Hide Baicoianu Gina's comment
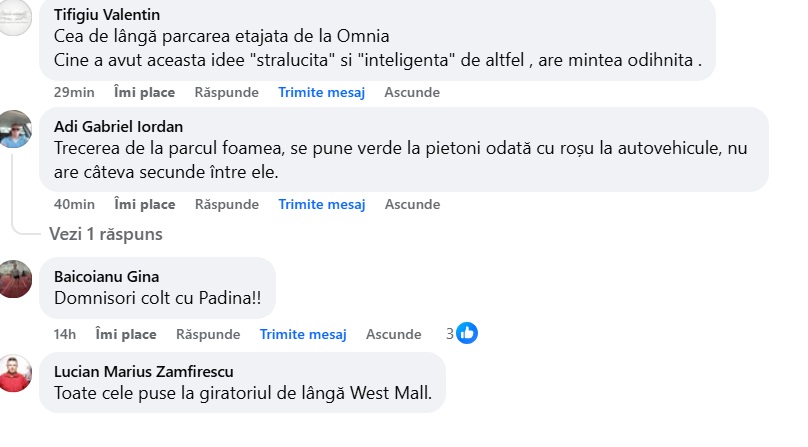Viewport: 808px width, 447px height. pos(393,334)
